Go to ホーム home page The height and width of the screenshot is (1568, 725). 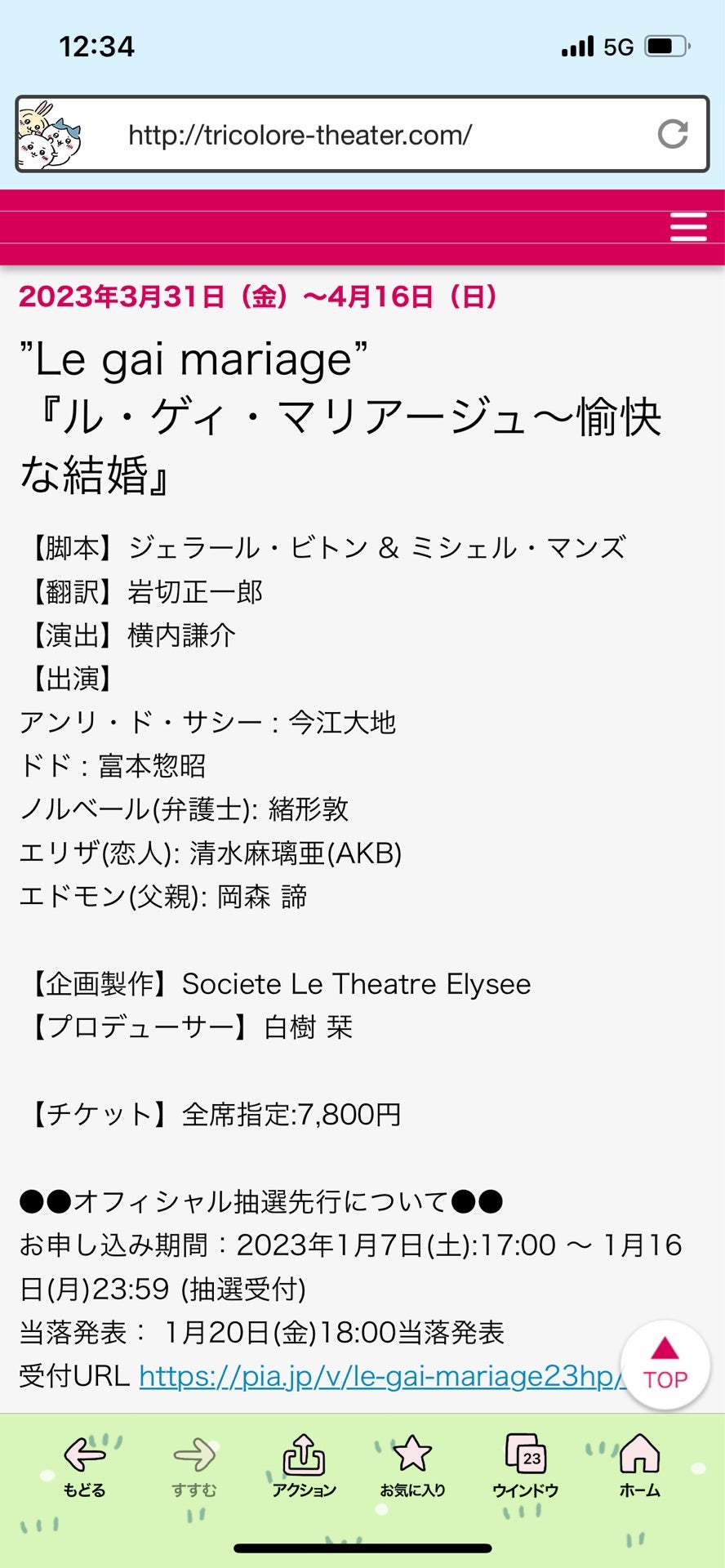[x=639, y=1466]
